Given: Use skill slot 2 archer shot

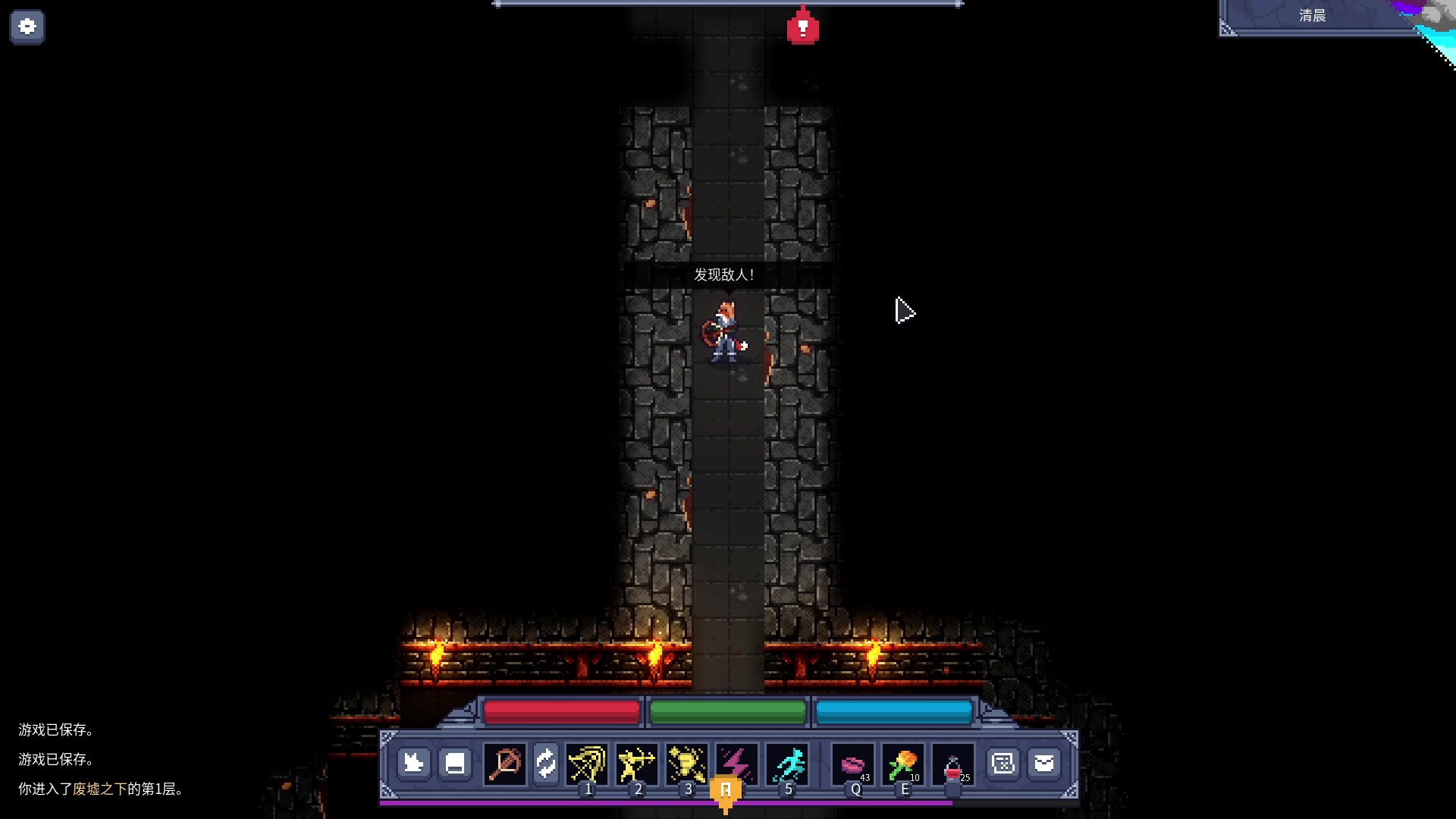Looking at the screenshot, I should pyautogui.click(x=637, y=763).
